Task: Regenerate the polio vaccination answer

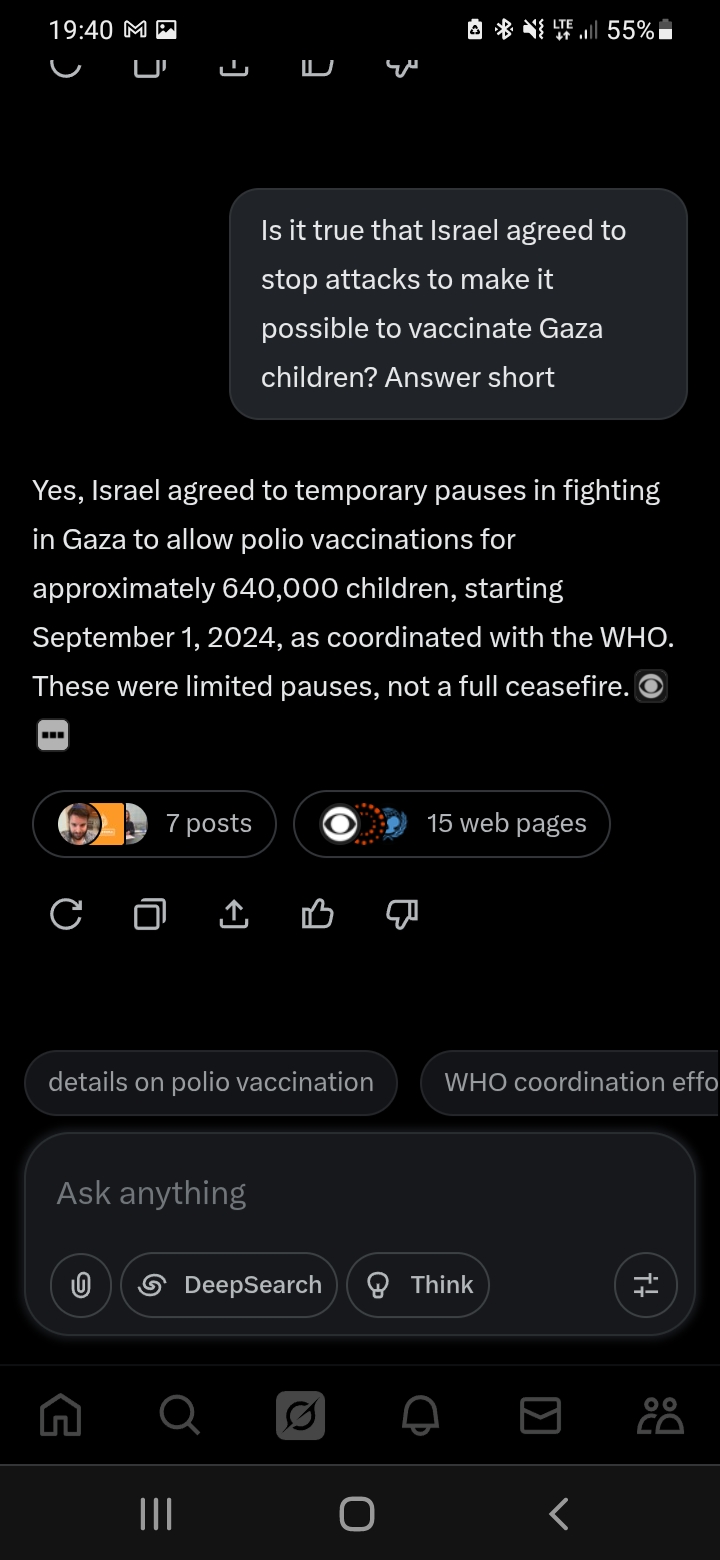Action: coord(66,914)
